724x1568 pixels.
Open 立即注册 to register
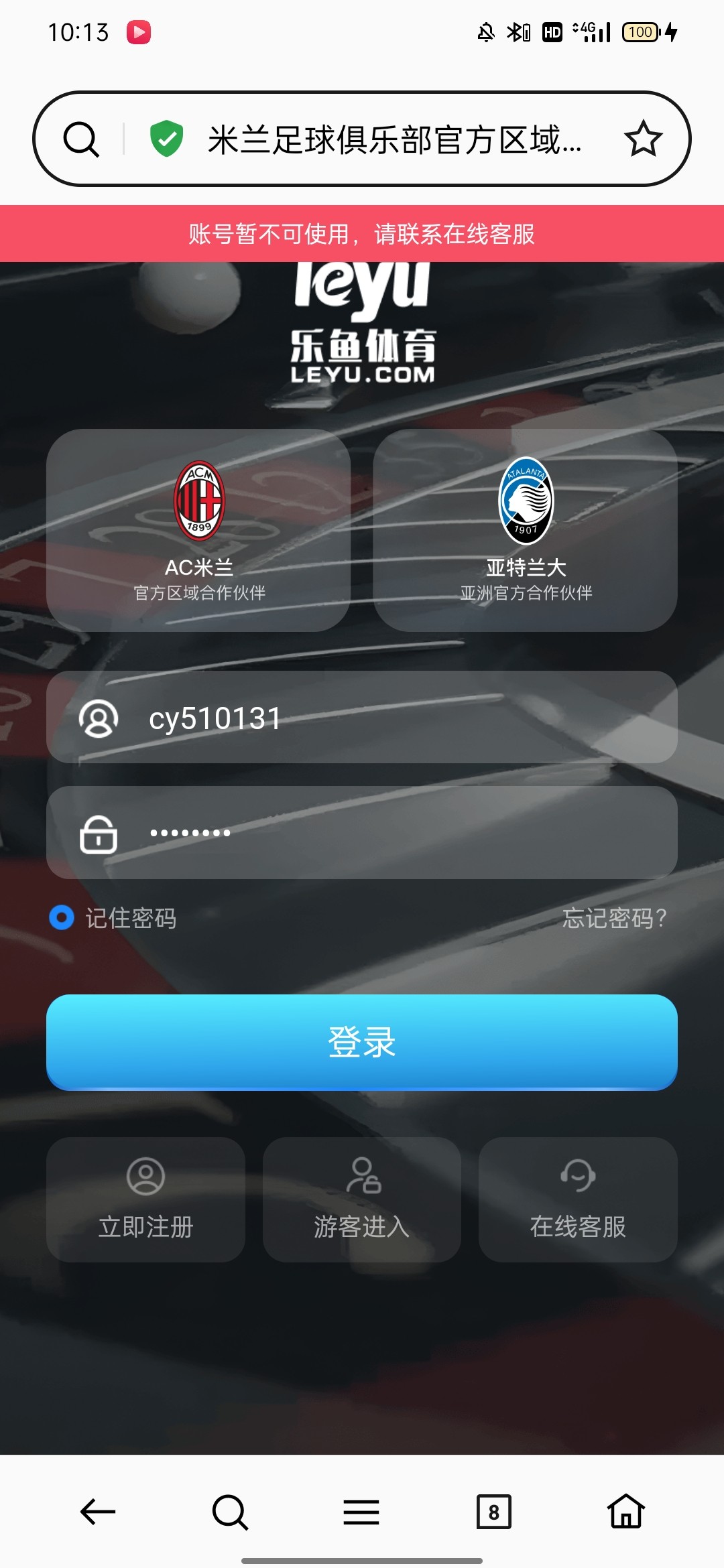tap(145, 1199)
